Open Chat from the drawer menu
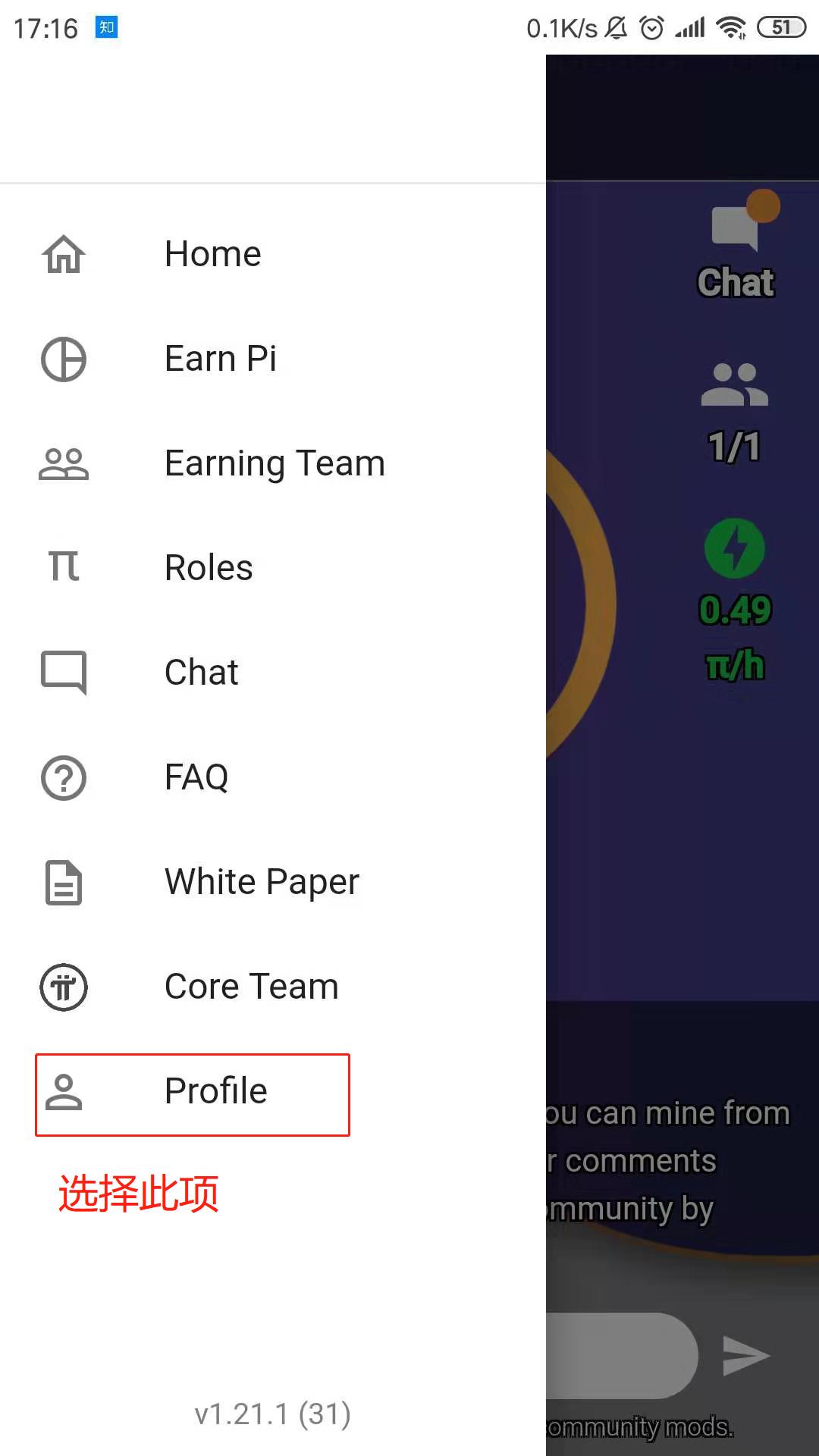The image size is (819, 1456). (273, 673)
